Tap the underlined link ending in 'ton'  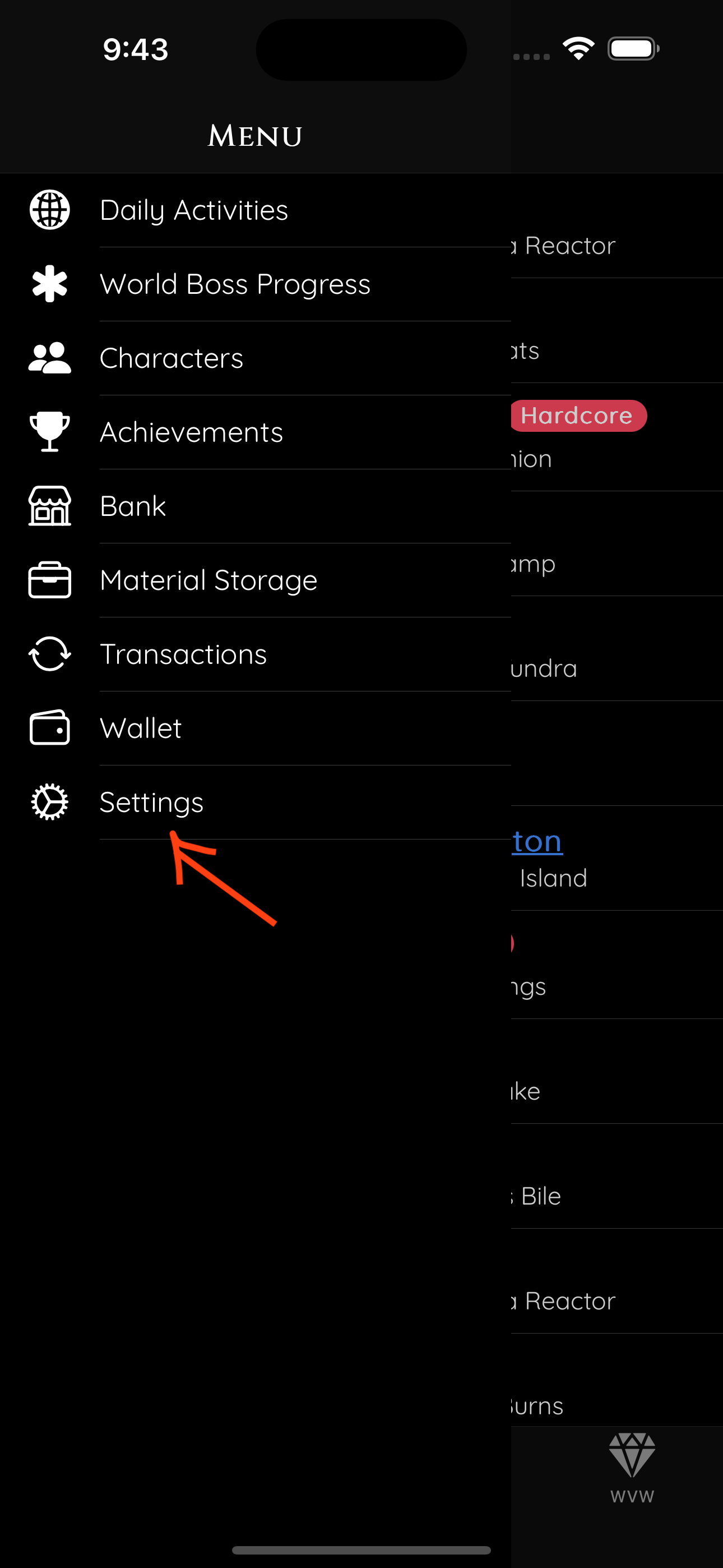[x=537, y=841]
